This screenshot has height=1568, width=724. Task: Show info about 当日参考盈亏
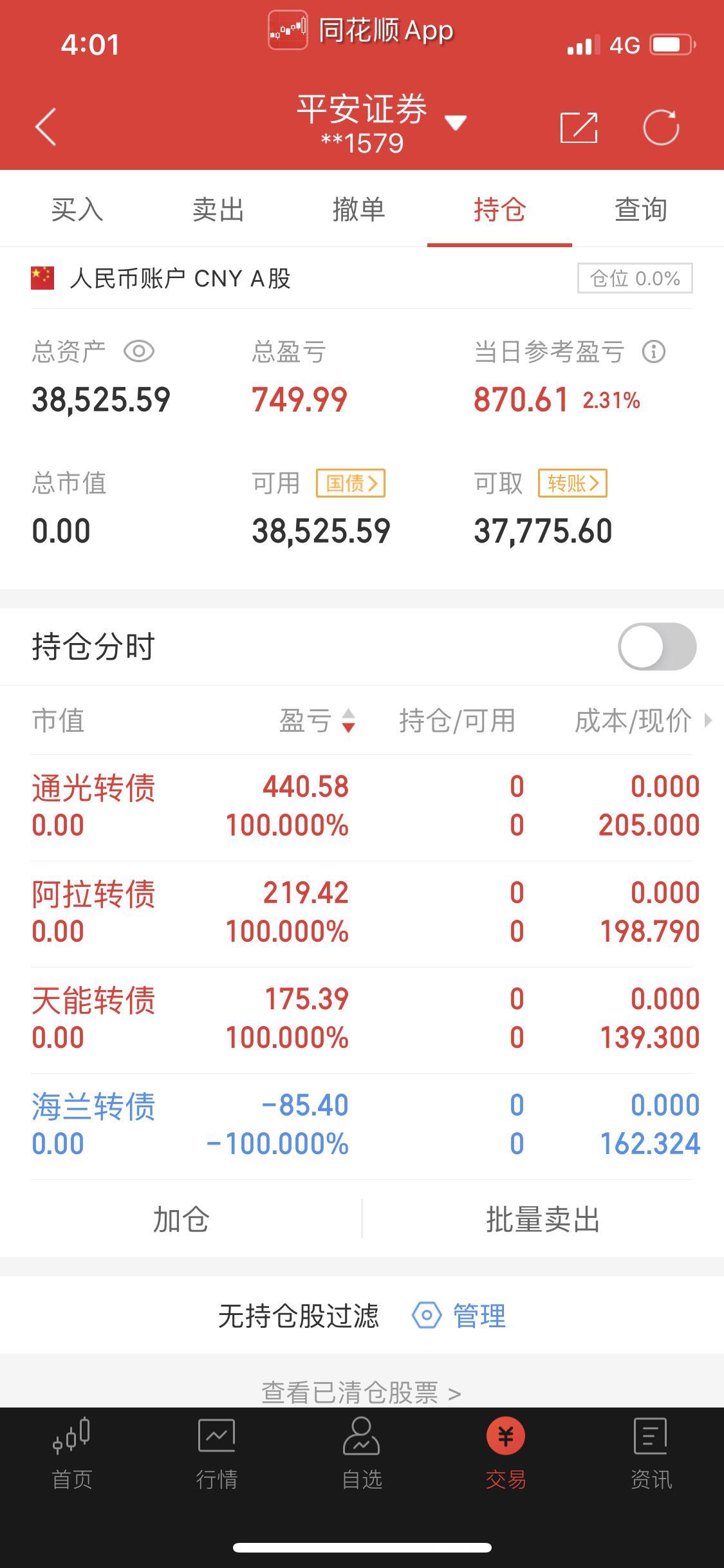click(x=654, y=351)
